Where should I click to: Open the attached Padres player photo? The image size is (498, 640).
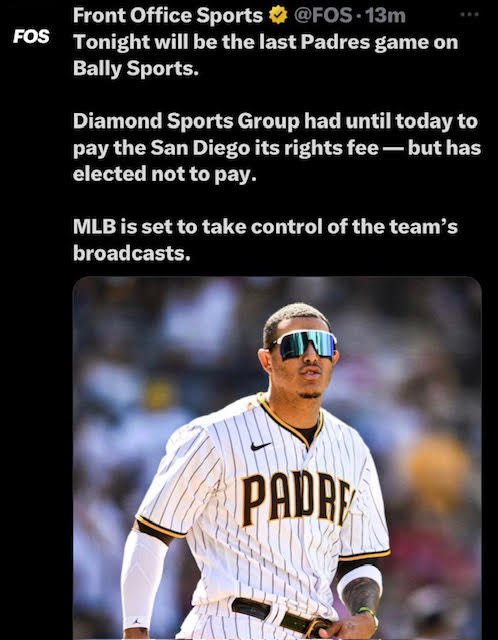[x=277, y=458]
